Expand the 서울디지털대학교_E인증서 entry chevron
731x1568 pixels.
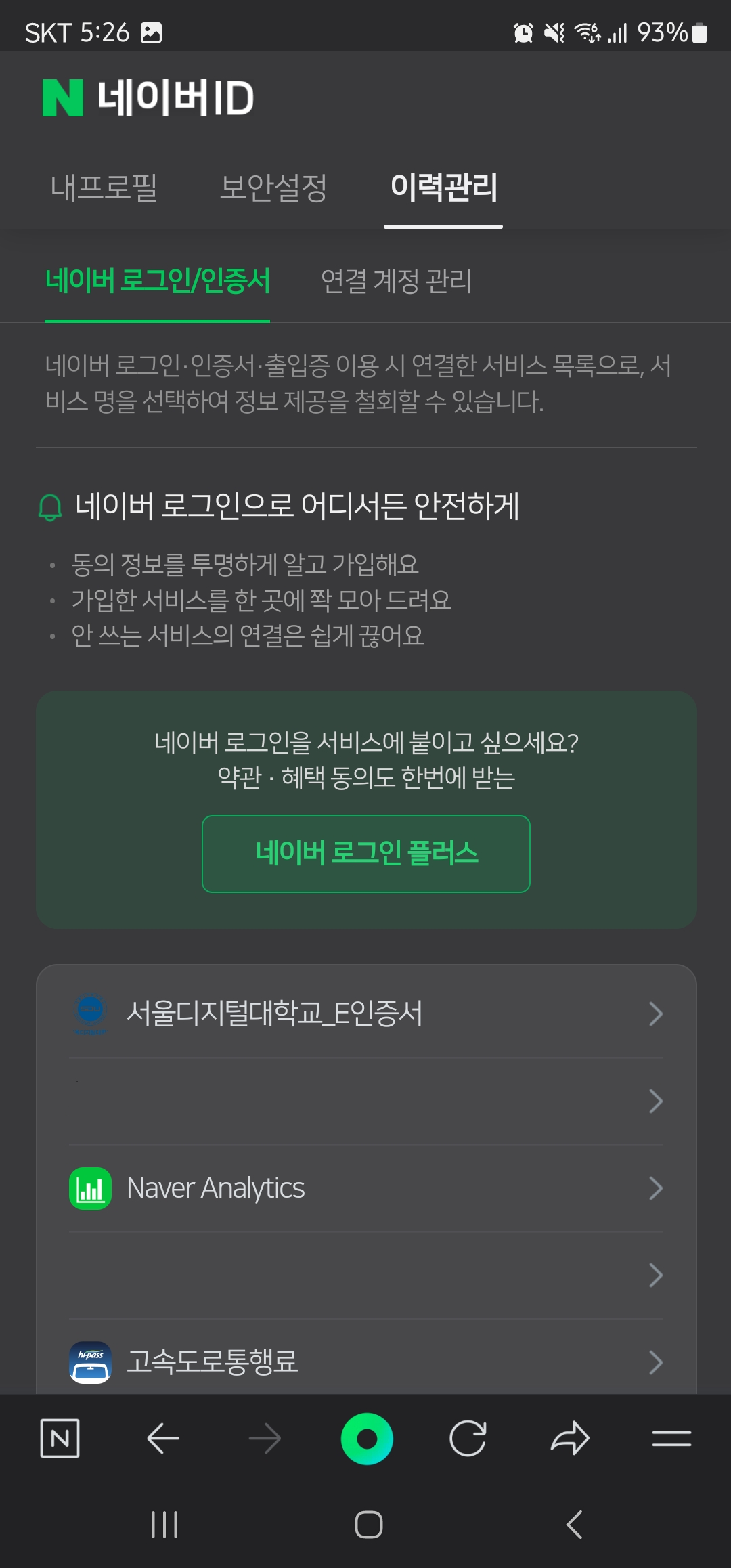tap(654, 1013)
